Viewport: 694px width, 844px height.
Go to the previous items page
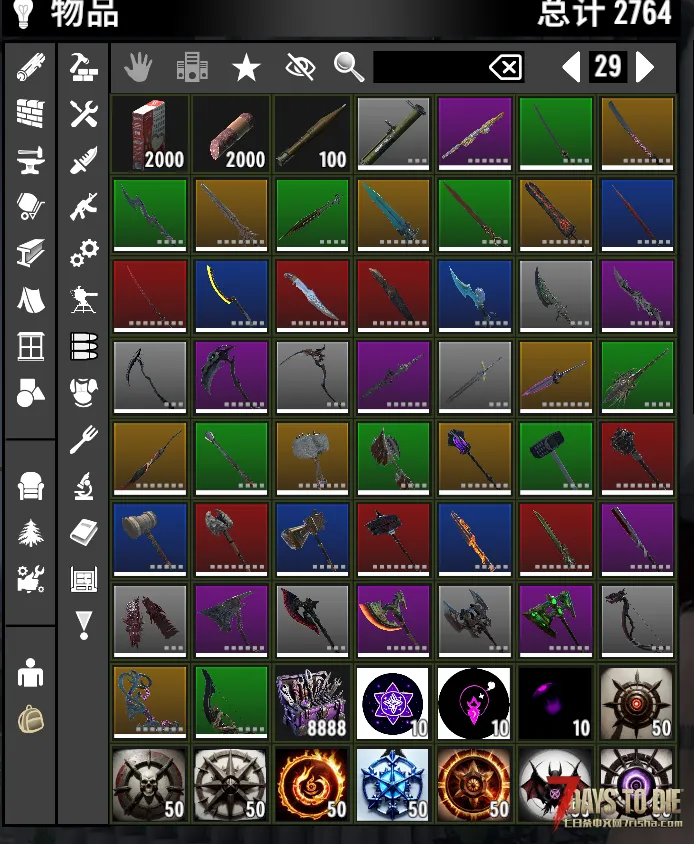pyautogui.click(x=571, y=67)
